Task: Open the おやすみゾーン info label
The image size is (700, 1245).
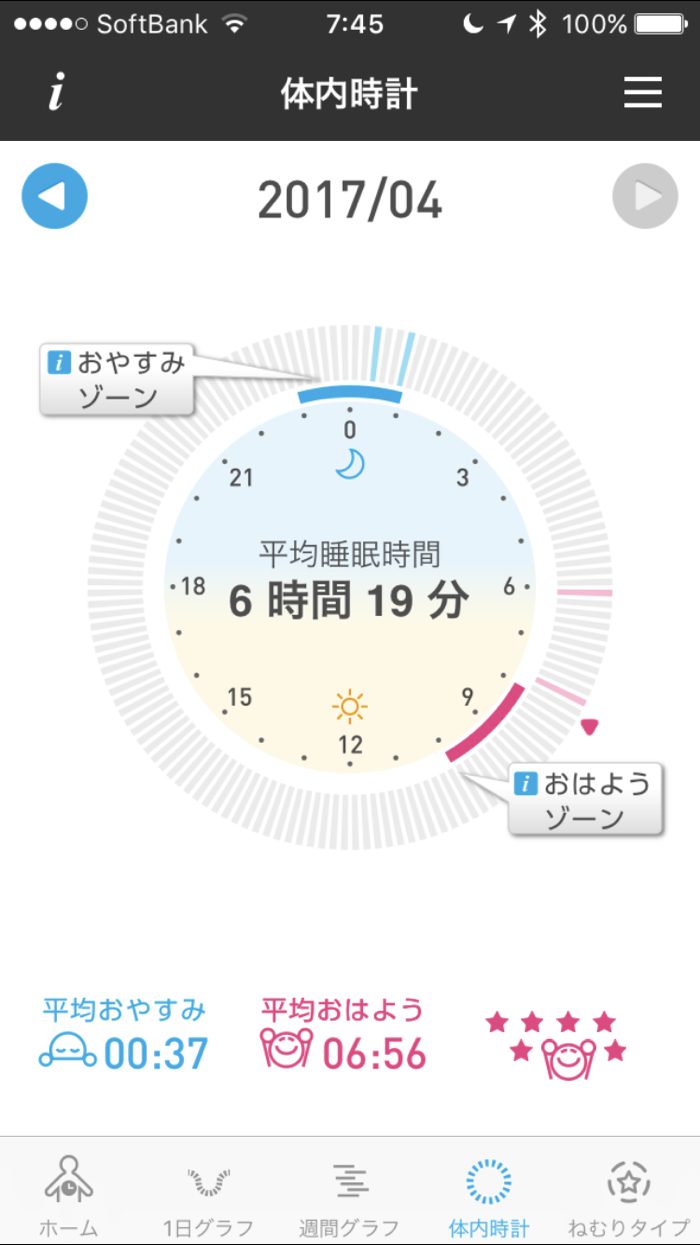Action: click(x=116, y=380)
